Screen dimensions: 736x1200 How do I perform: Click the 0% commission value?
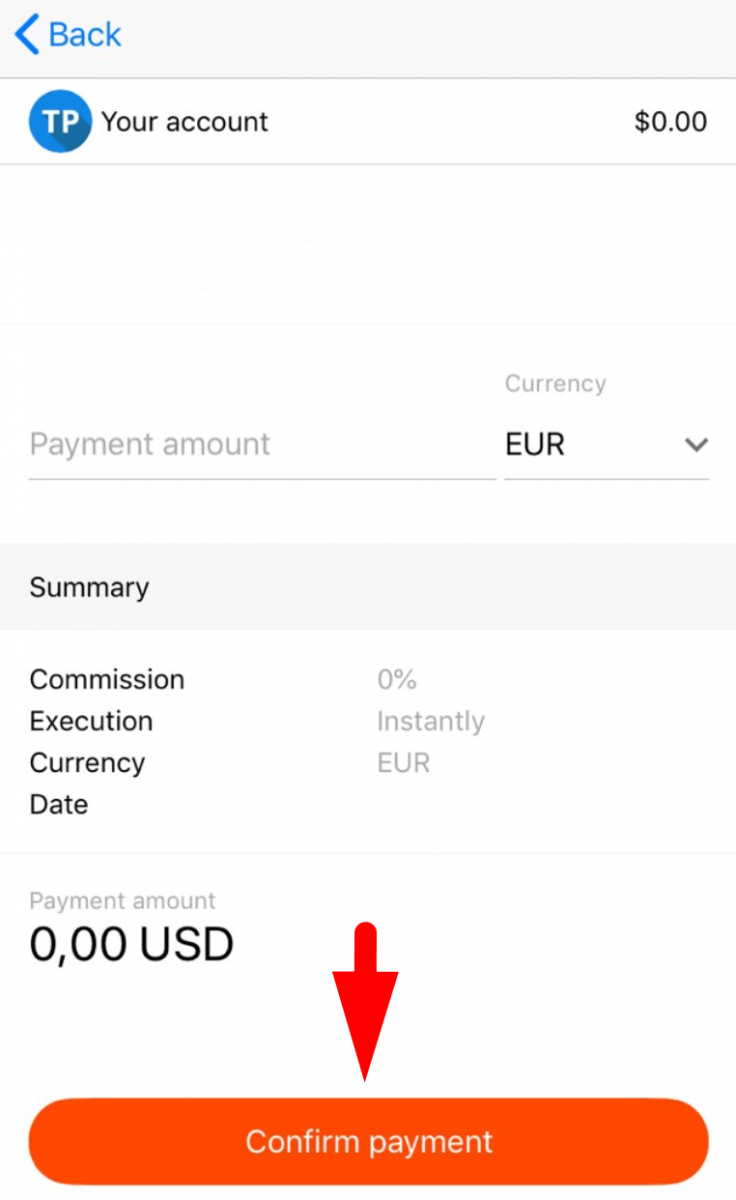[x=397, y=679]
